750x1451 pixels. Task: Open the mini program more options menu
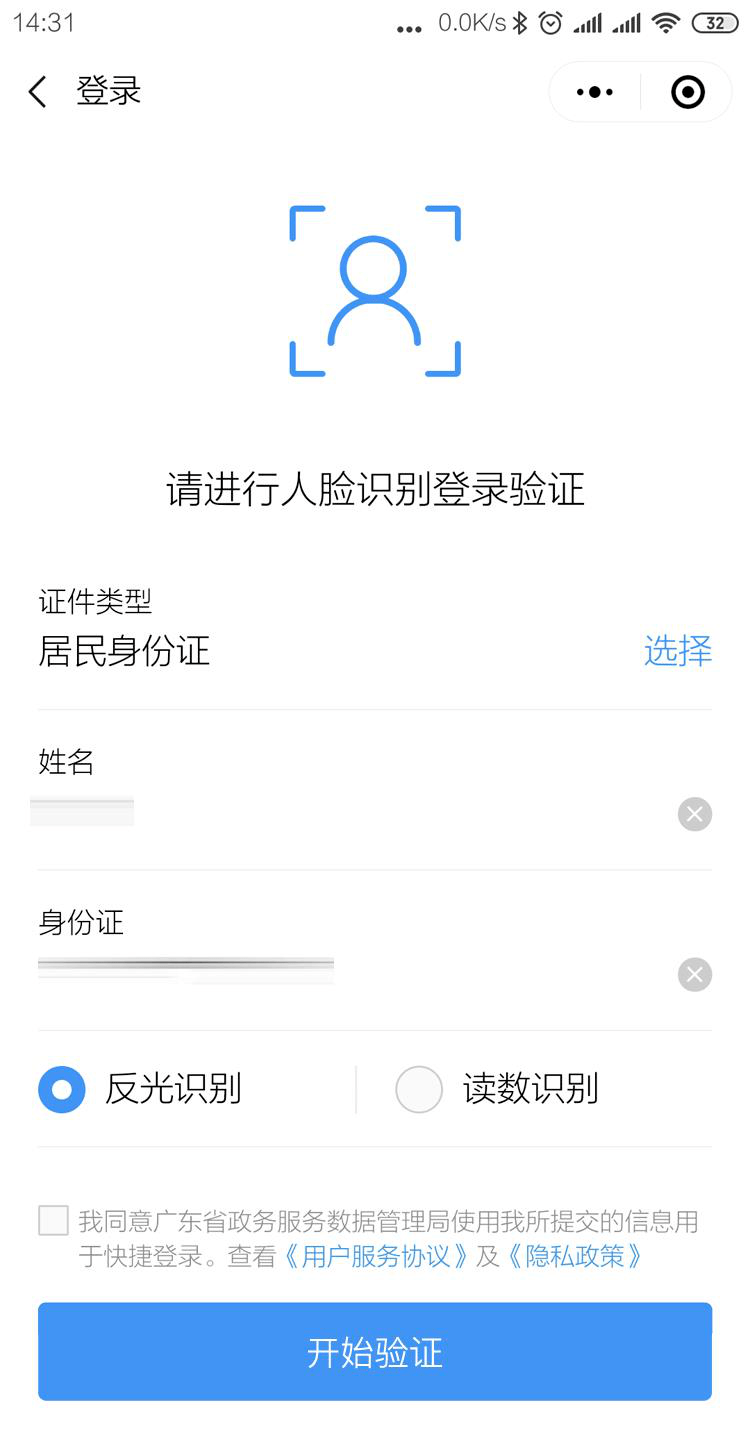point(595,93)
